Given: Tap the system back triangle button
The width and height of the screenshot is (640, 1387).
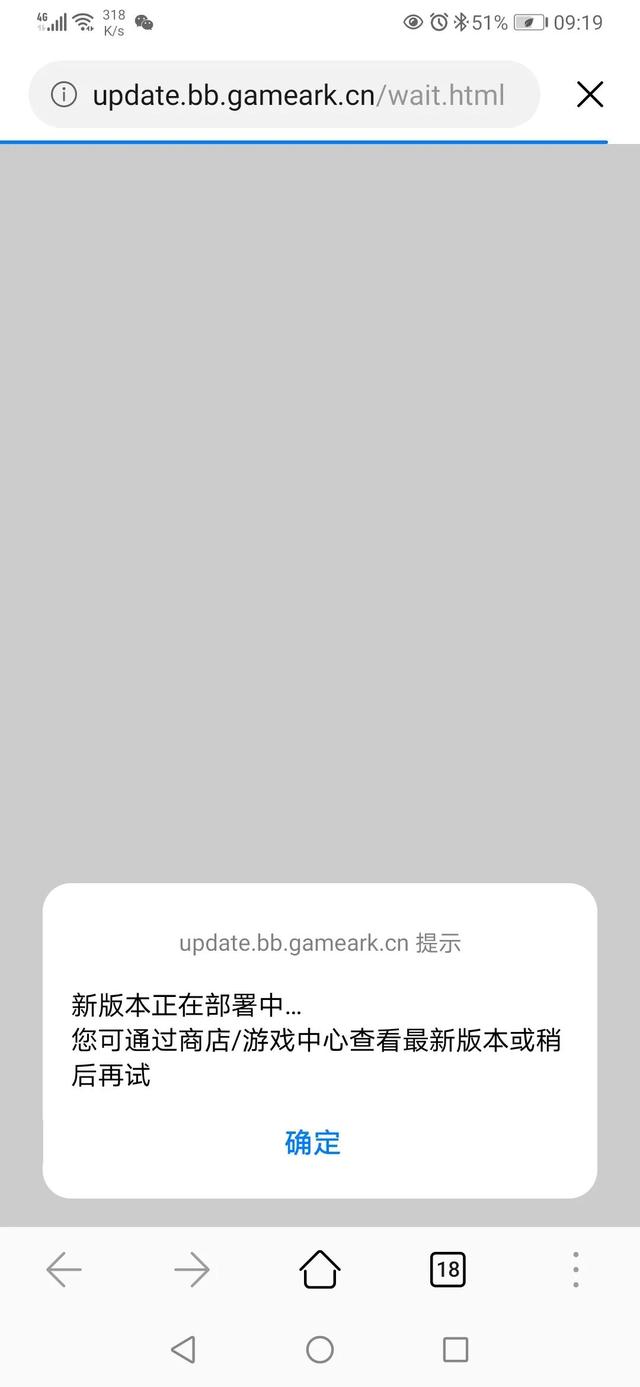Looking at the screenshot, I should click(183, 1349).
